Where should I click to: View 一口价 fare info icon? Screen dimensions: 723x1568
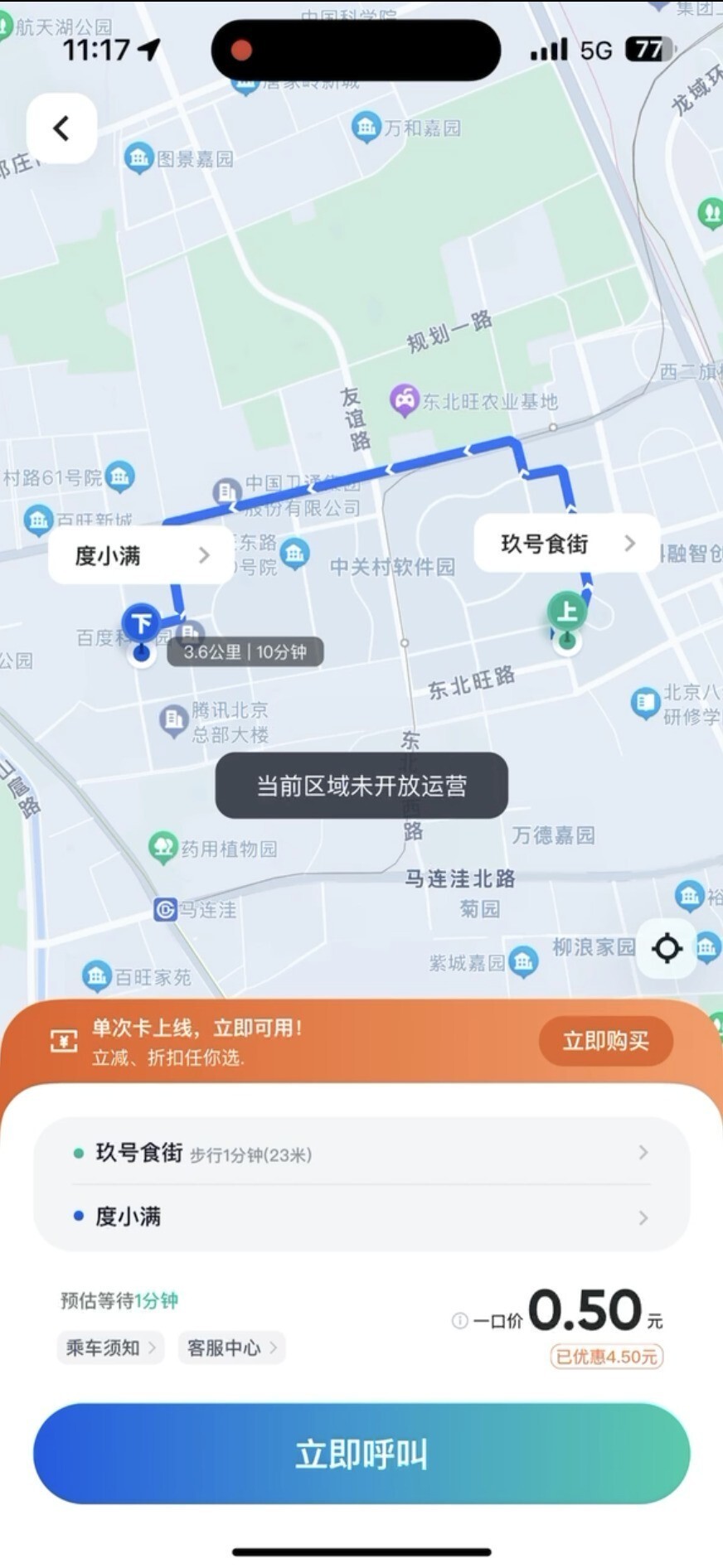click(x=459, y=1321)
